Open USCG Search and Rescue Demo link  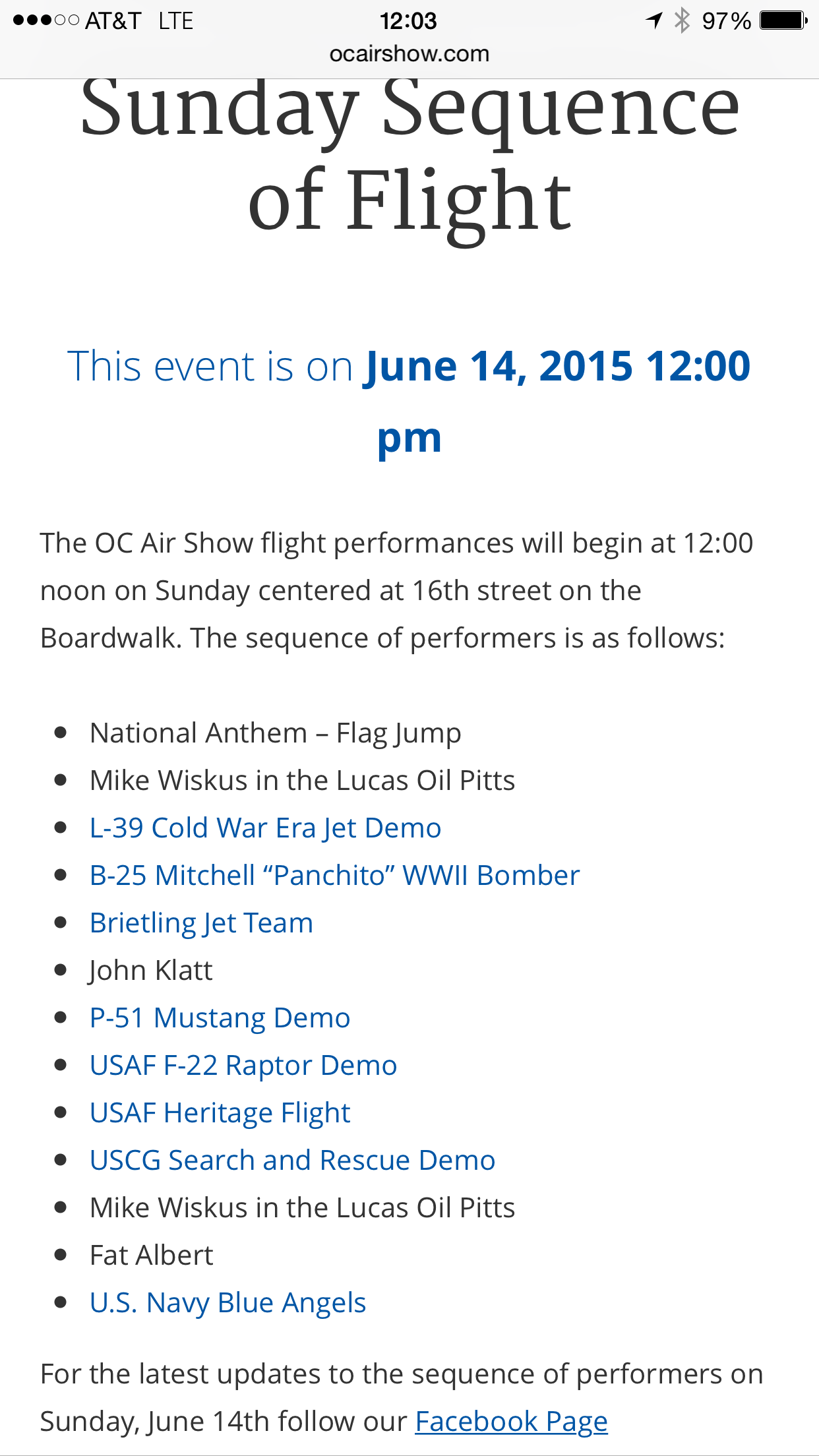click(x=292, y=1161)
